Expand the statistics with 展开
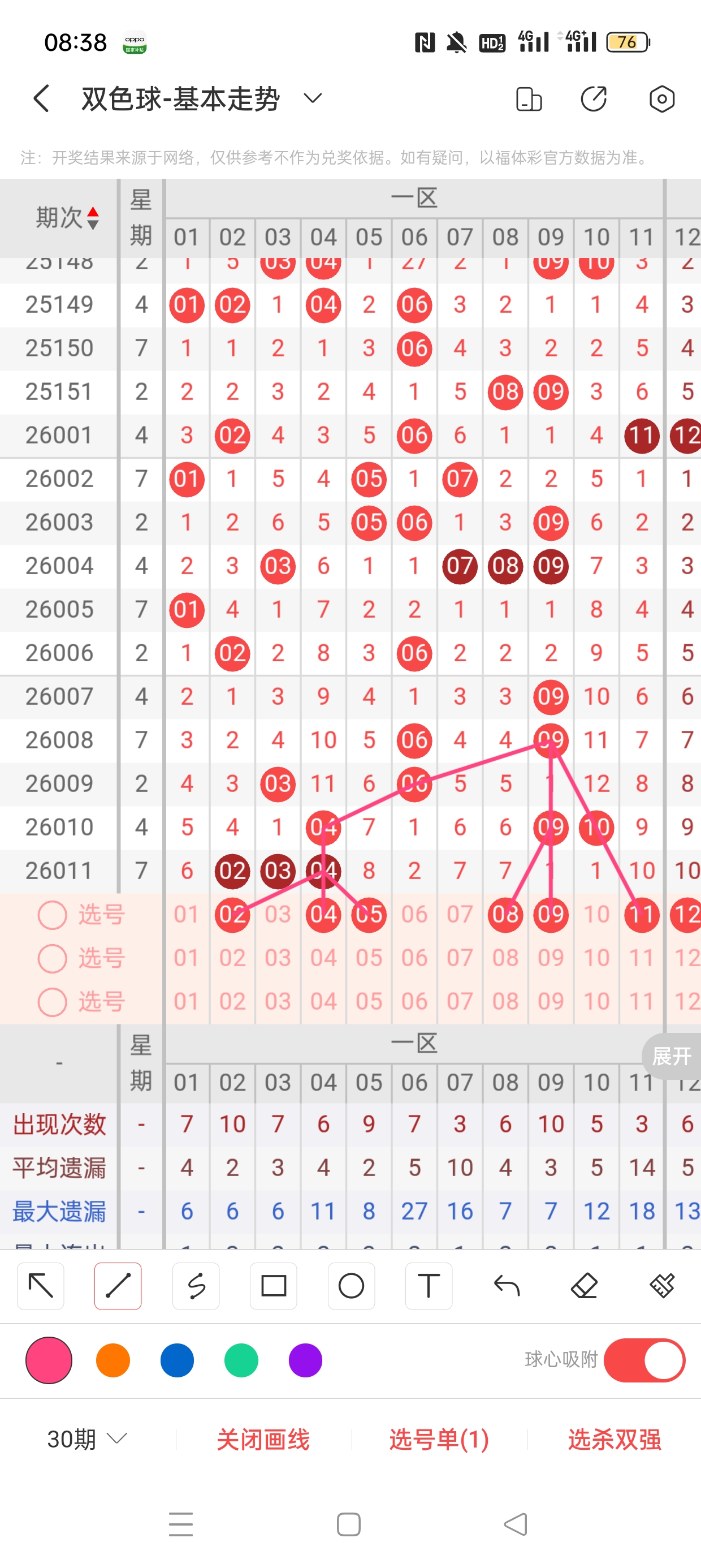Viewport: 701px width, 1568px height. pos(672,1056)
